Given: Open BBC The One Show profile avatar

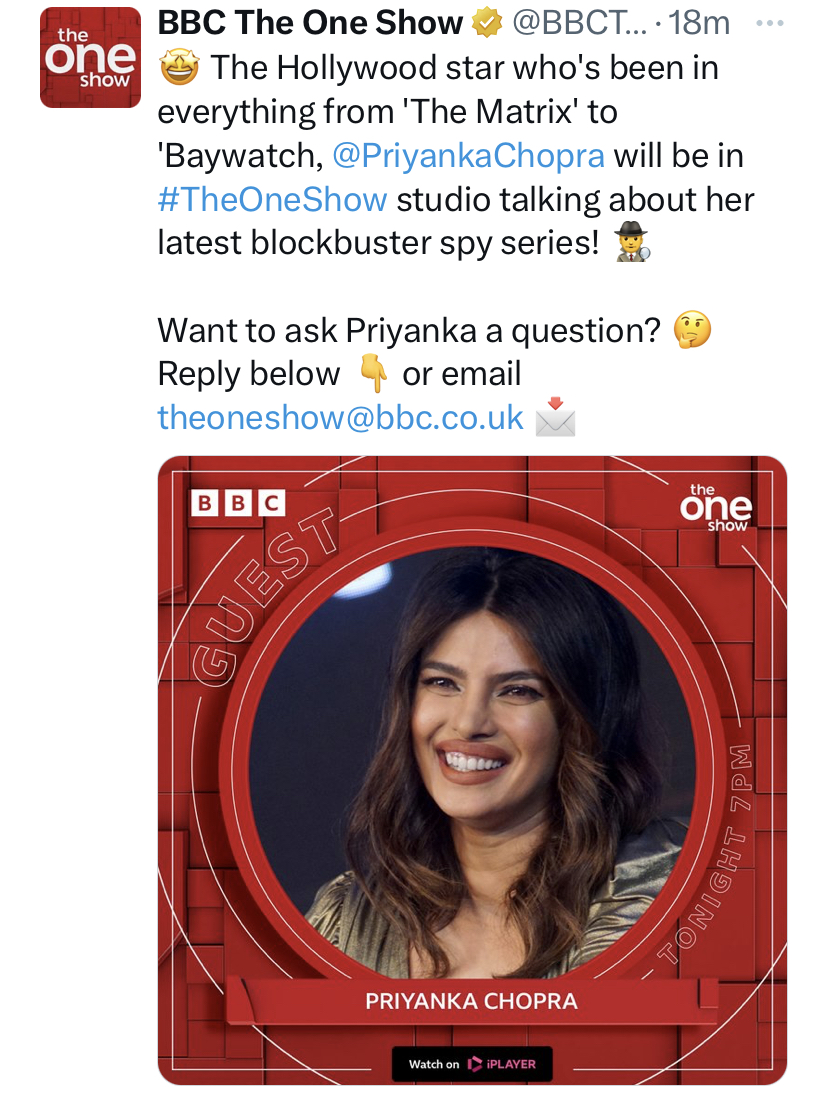Looking at the screenshot, I should [89, 57].
